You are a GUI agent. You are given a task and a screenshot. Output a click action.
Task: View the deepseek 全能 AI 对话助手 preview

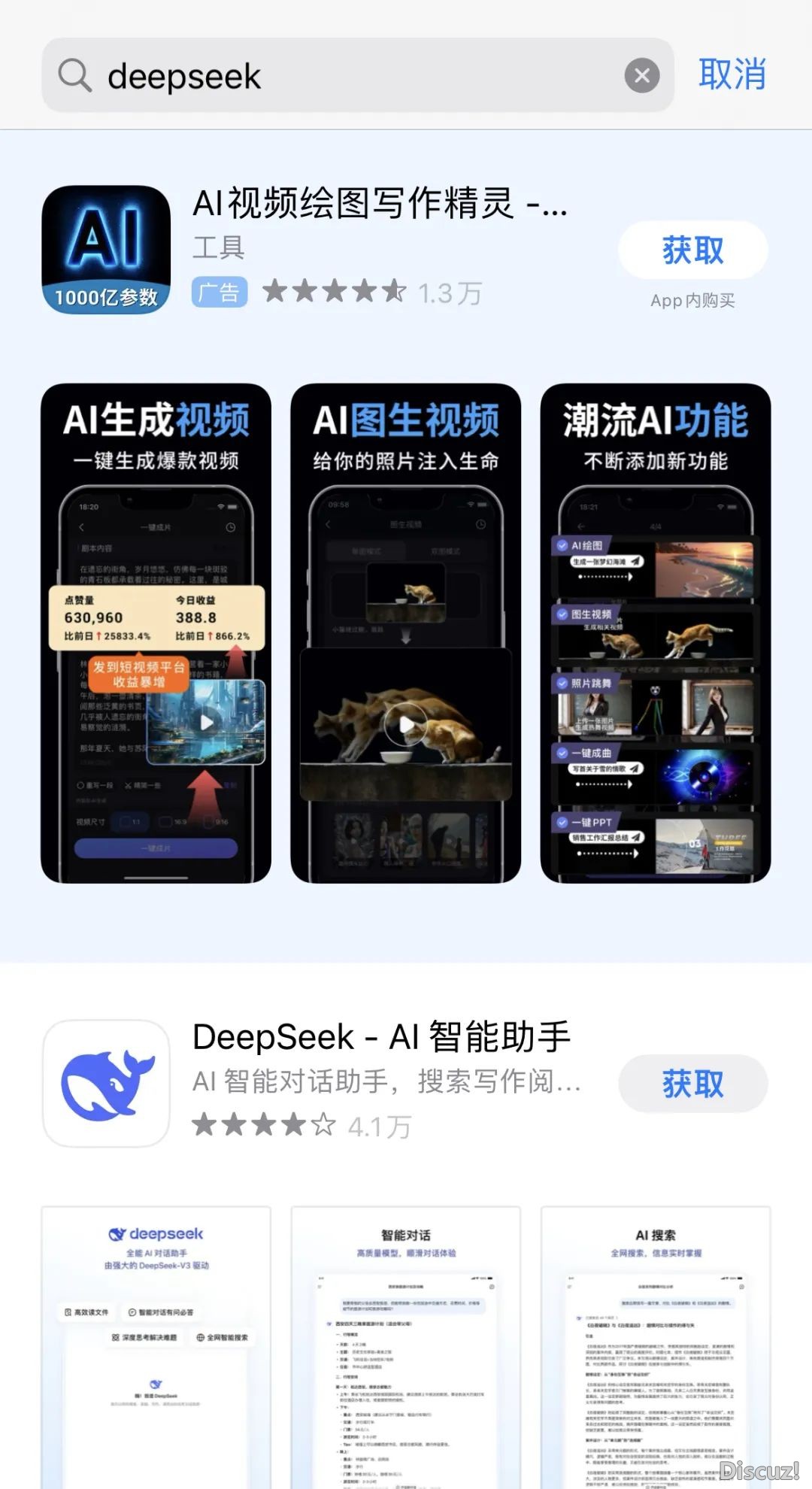coord(156,1346)
